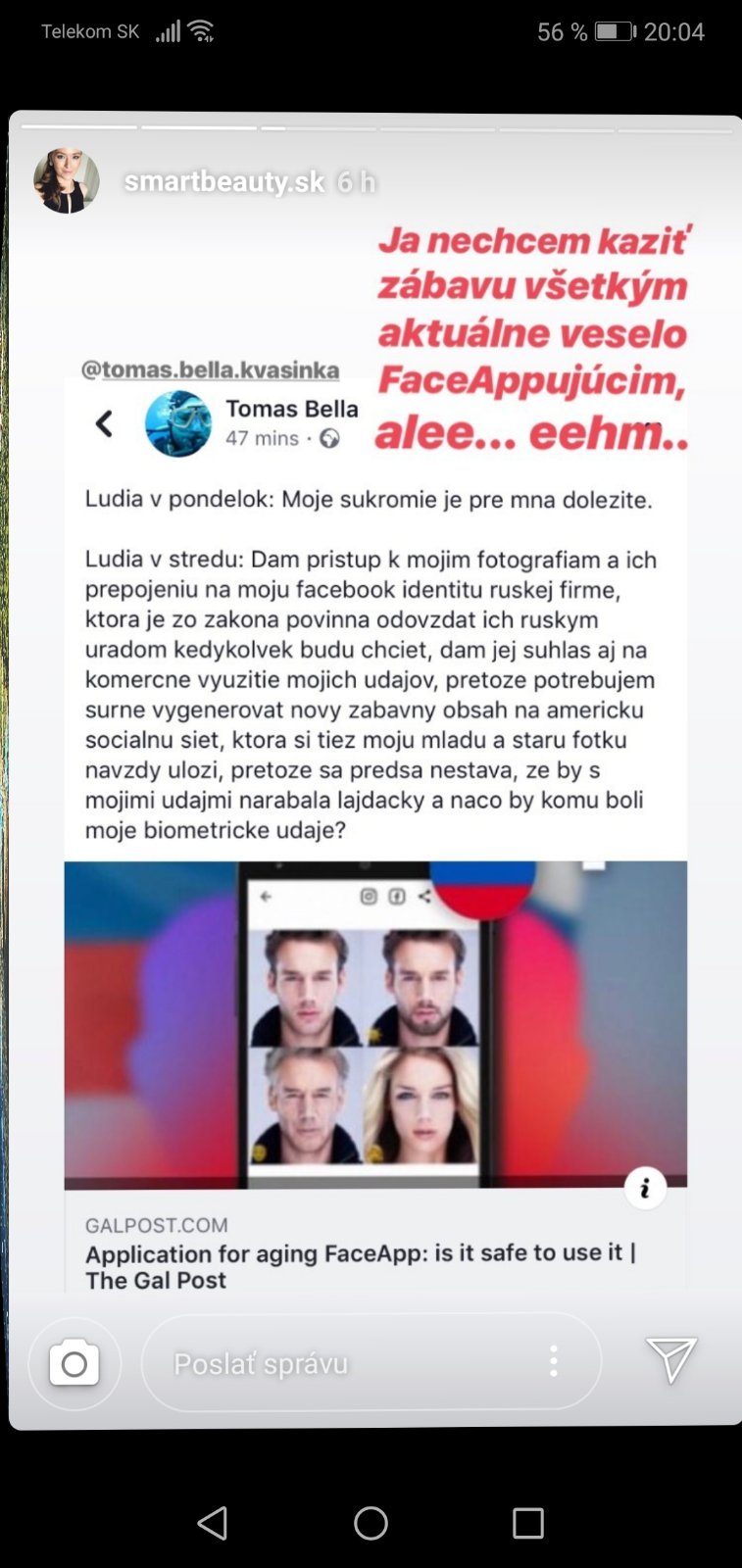Open smartbeauty.sk profile picture
This screenshot has width=742, height=1568.
click(67, 181)
